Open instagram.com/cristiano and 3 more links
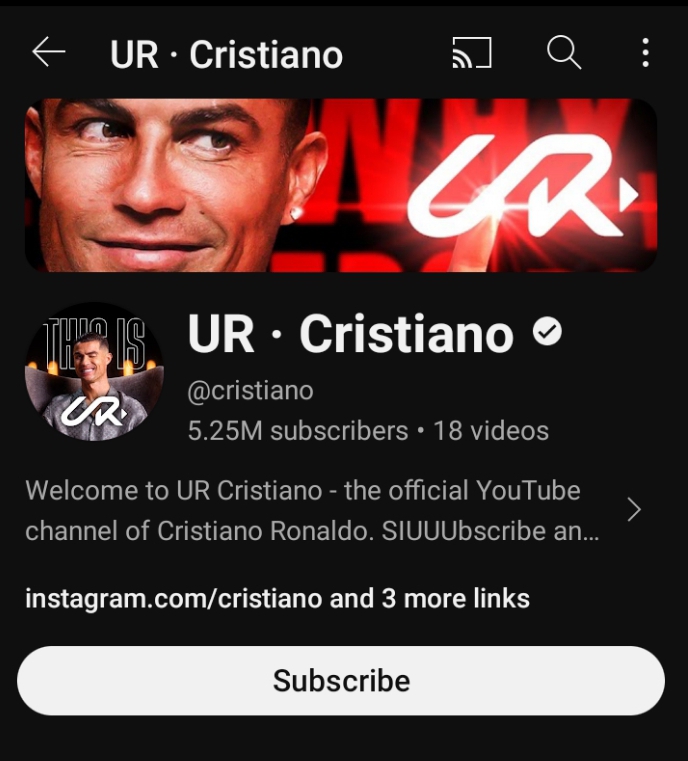The width and height of the screenshot is (688, 761). [x=277, y=599]
